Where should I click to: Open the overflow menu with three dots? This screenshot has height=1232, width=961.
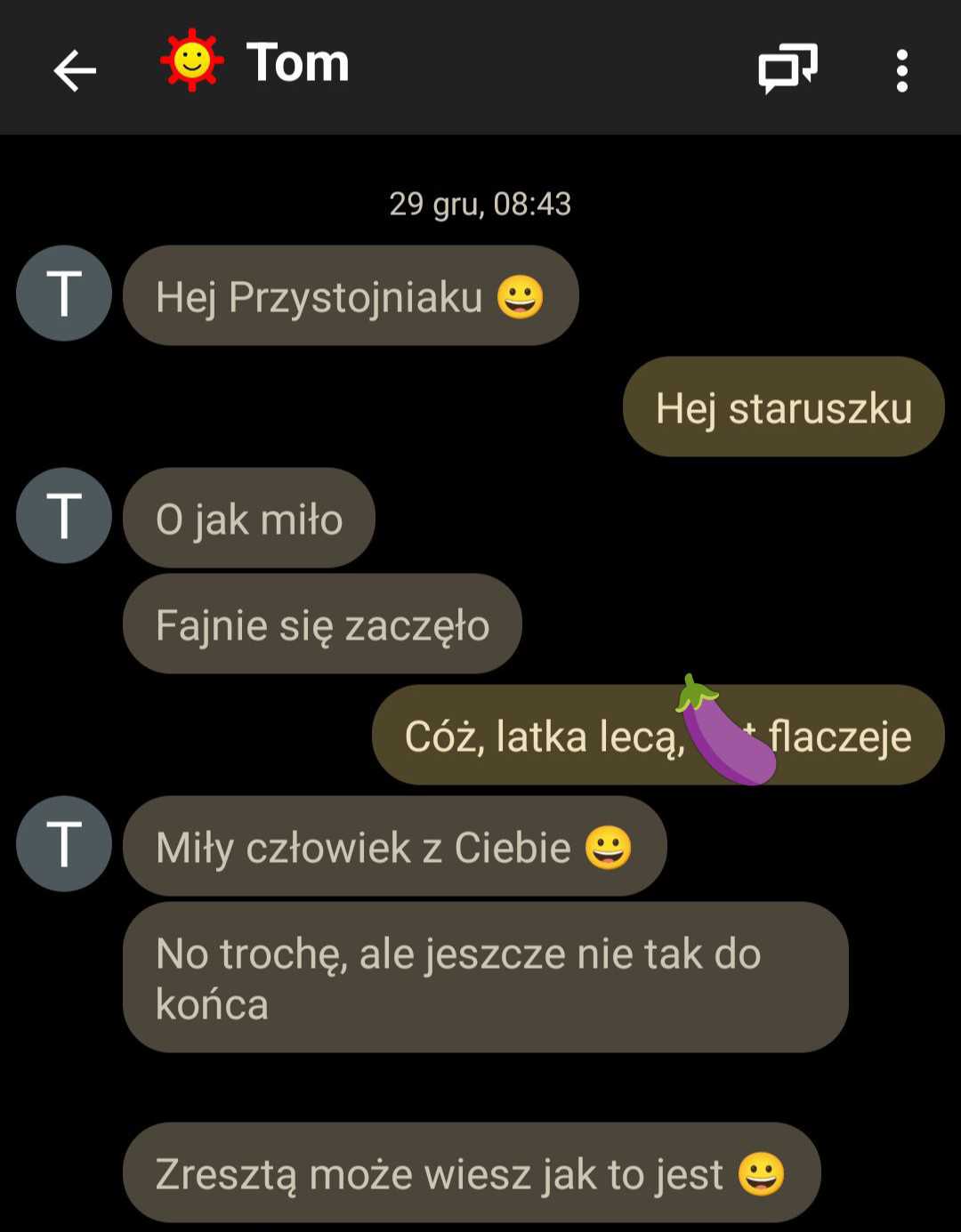tap(901, 70)
